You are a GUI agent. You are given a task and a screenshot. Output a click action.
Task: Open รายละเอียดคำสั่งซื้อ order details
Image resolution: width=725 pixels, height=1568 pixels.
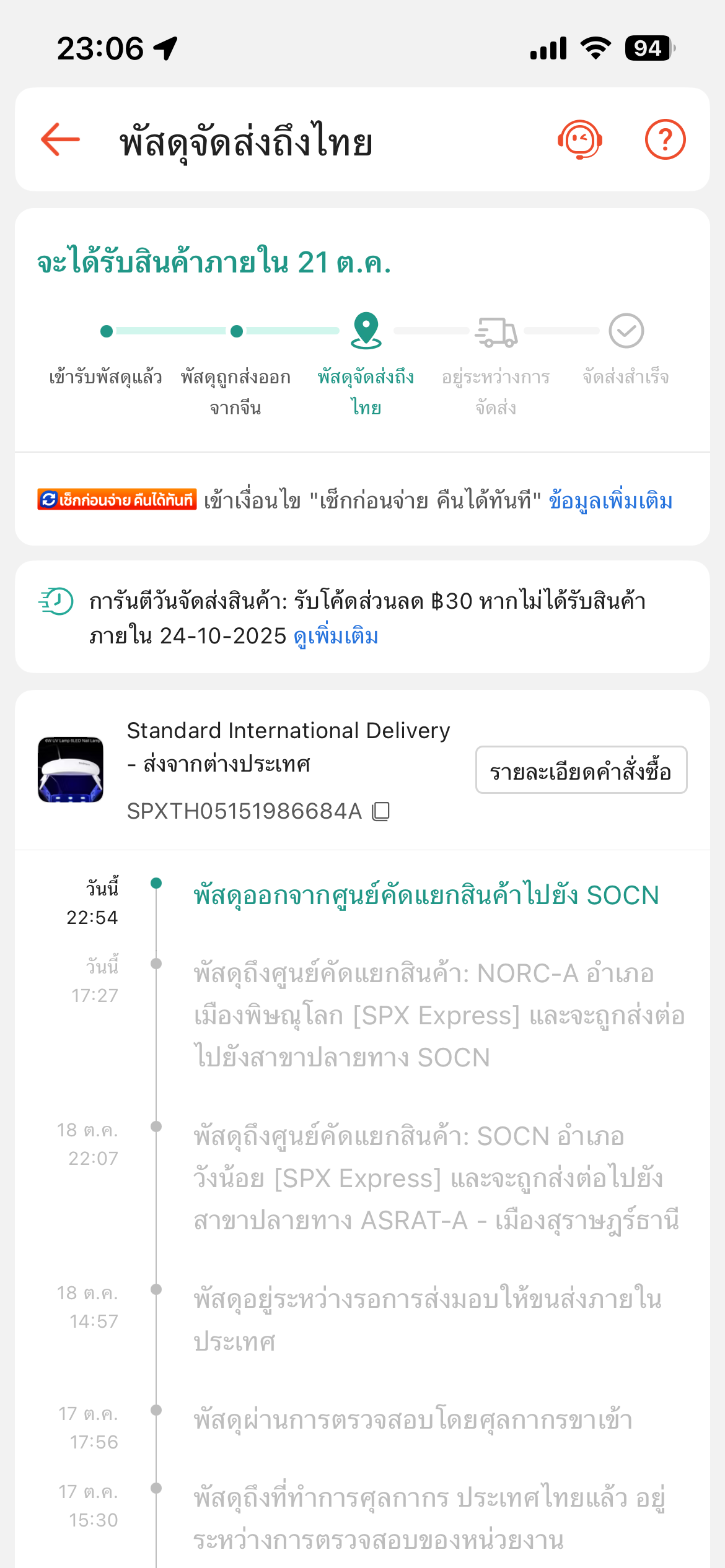[581, 770]
